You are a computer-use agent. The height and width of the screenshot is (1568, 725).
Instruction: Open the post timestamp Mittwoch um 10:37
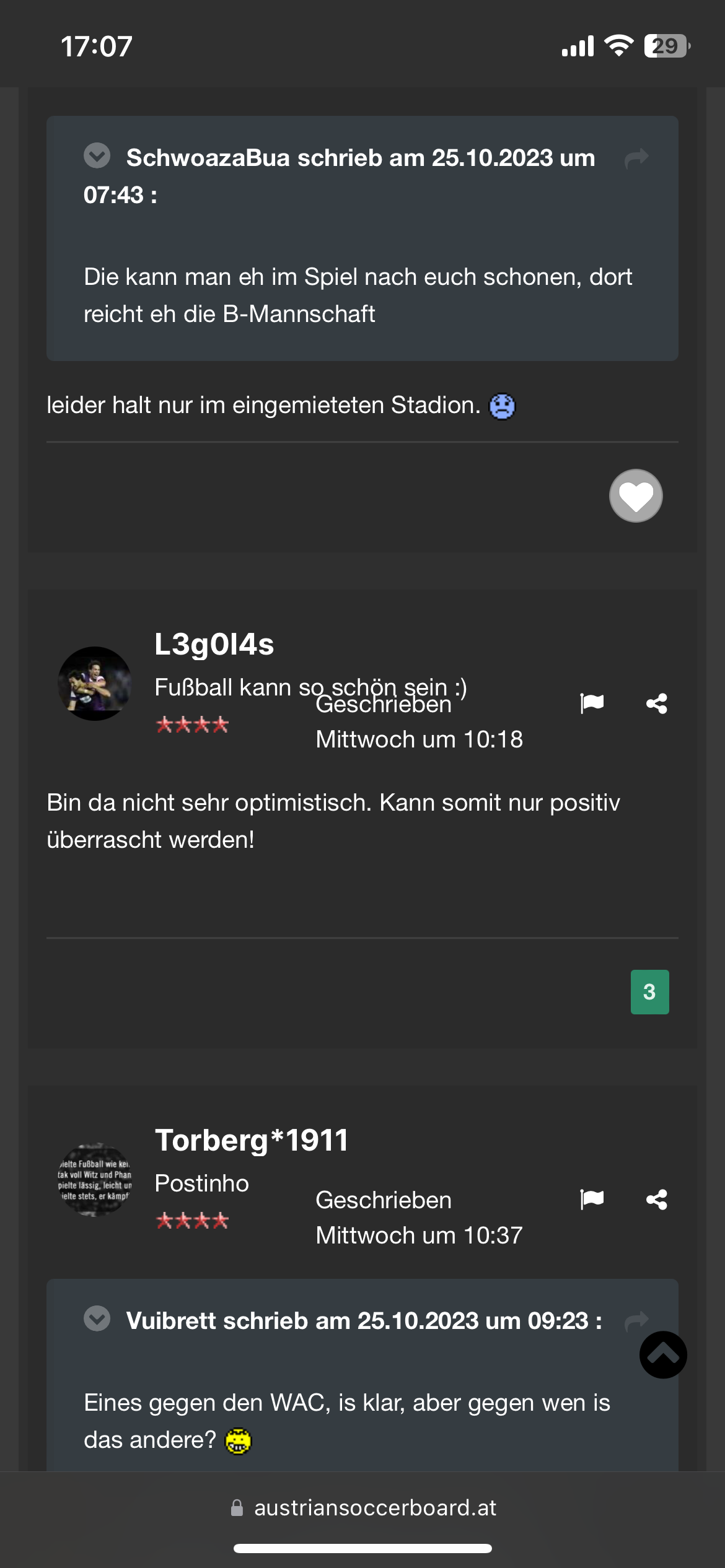point(419,1235)
